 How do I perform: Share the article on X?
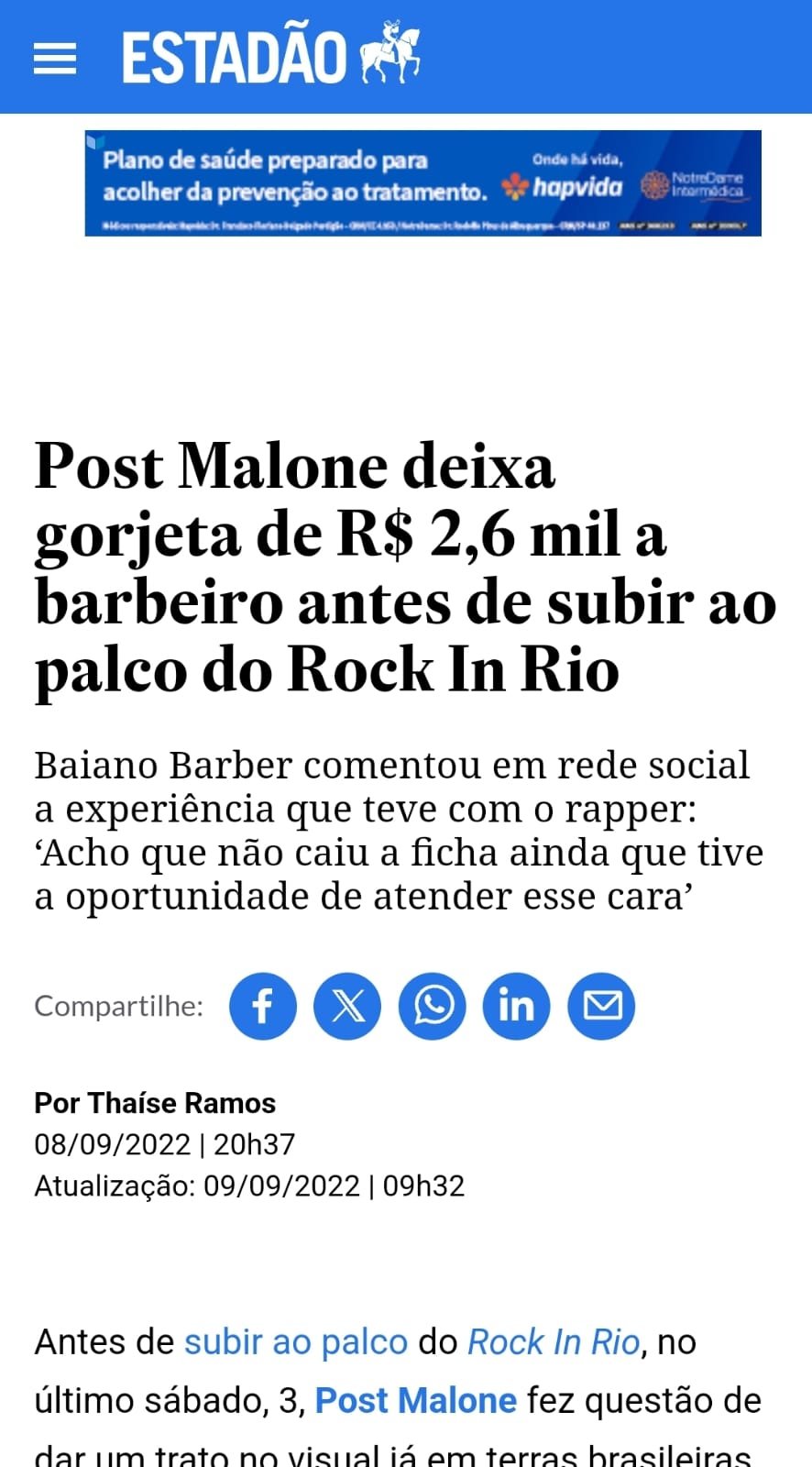coord(347,1006)
